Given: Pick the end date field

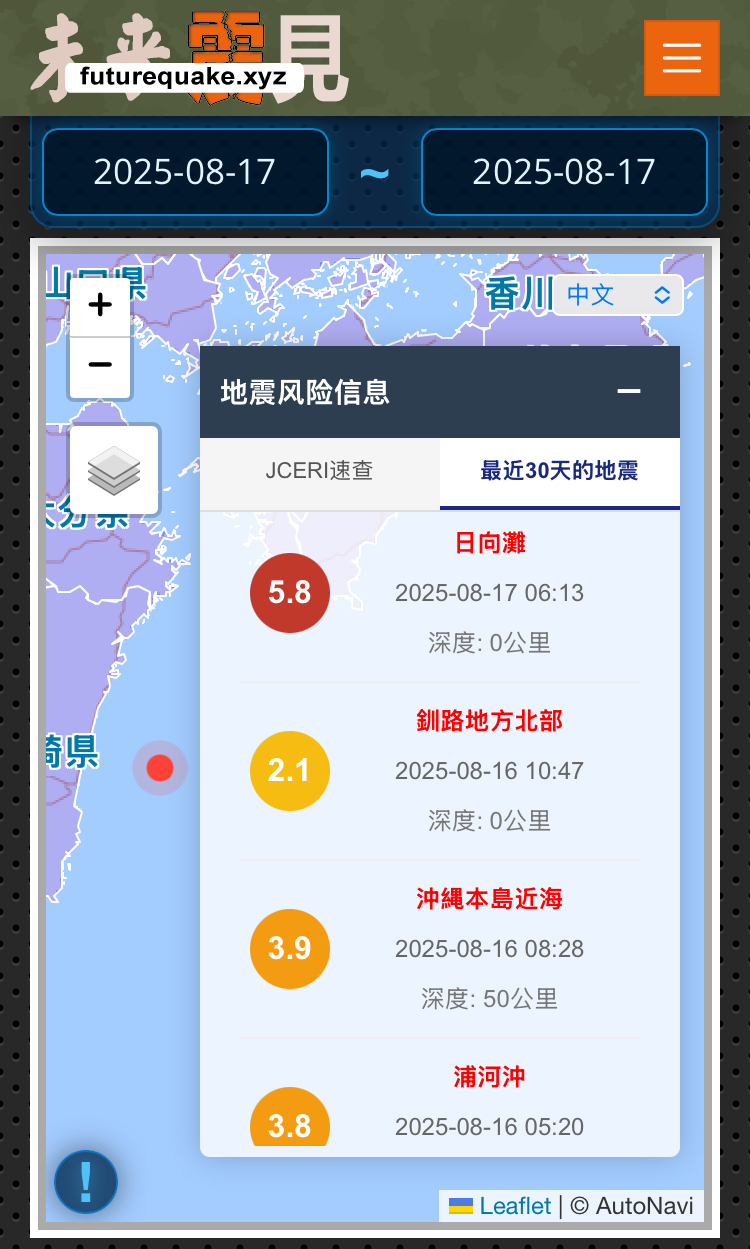Looking at the screenshot, I should point(564,172).
